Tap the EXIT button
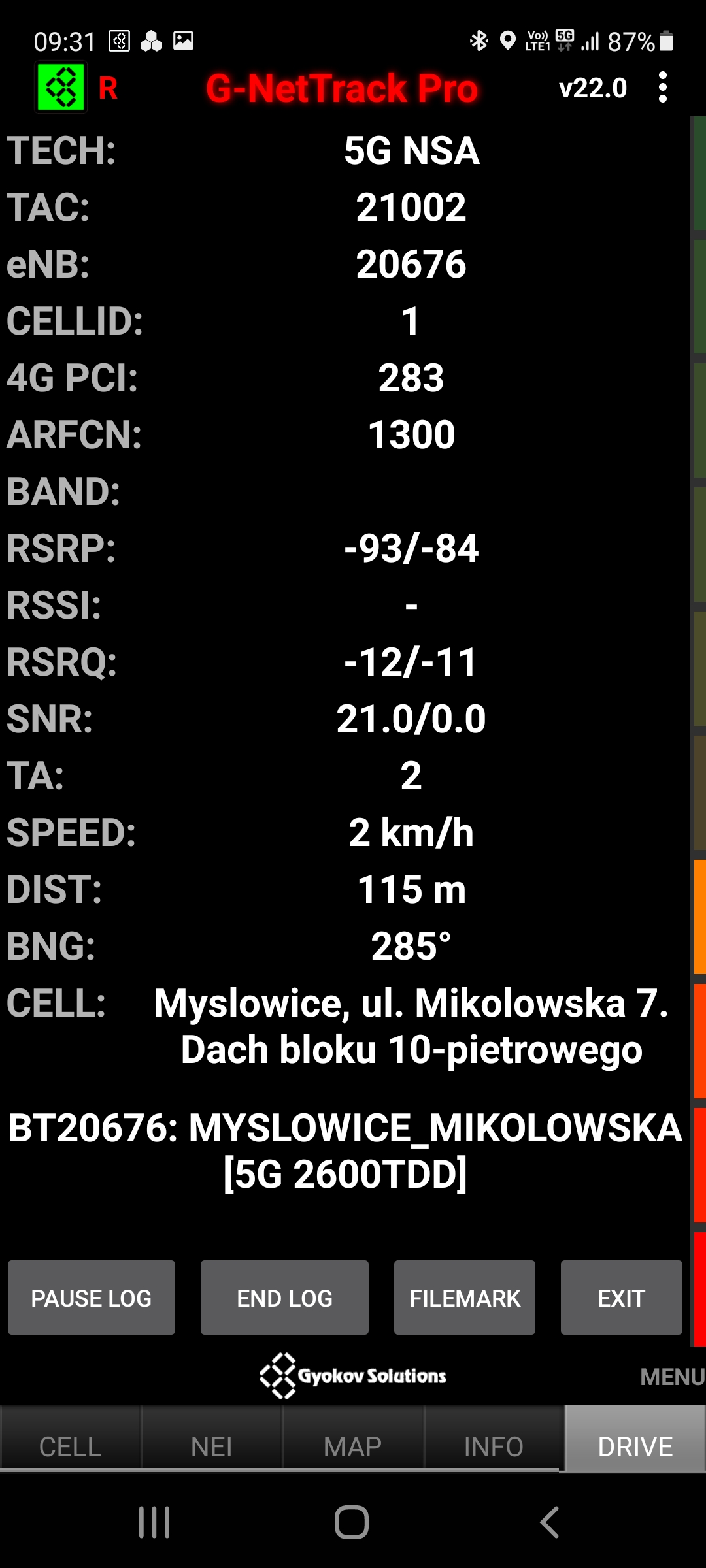The width and height of the screenshot is (706, 1568). (621, 1298)
